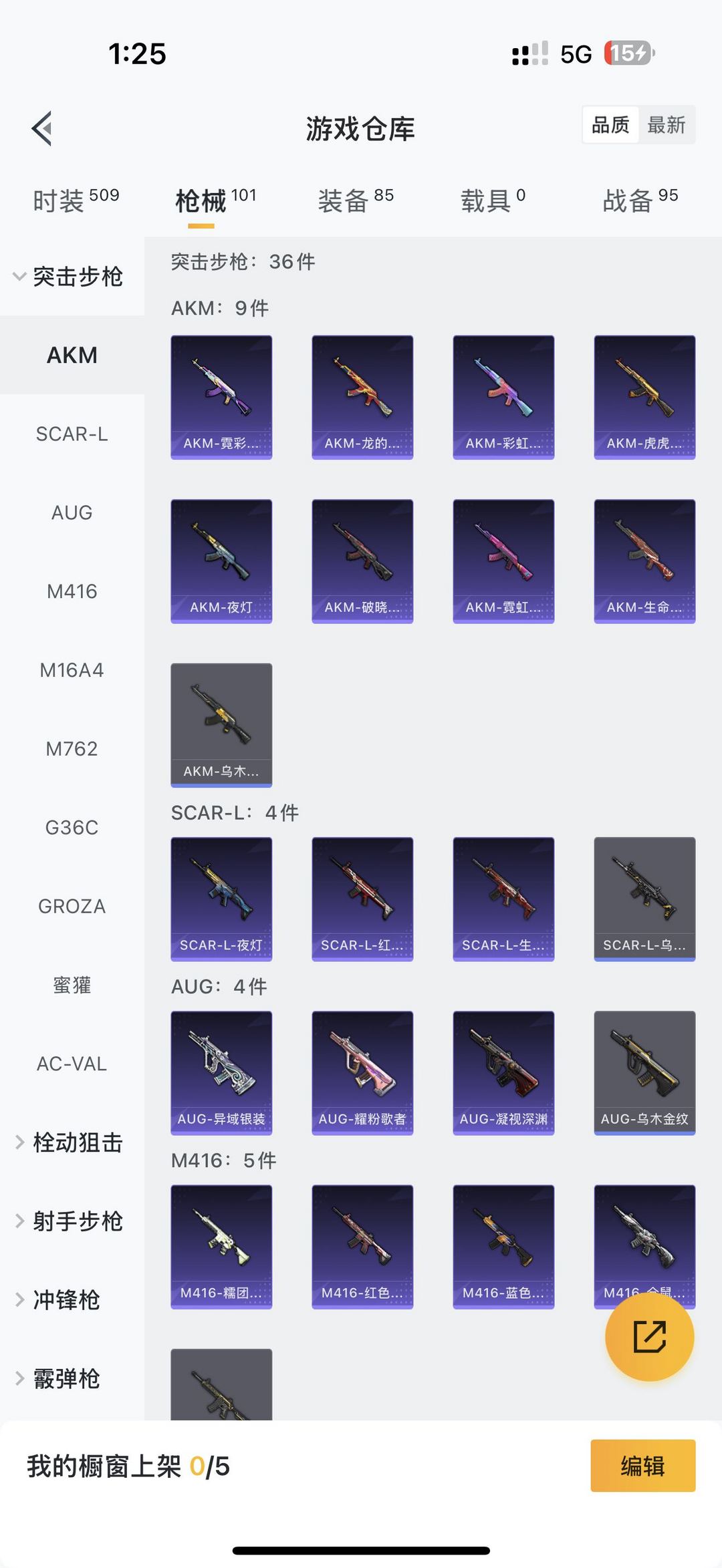Collapse the 突击步枪 category
722x1568 pixels.
click(69, 276)
